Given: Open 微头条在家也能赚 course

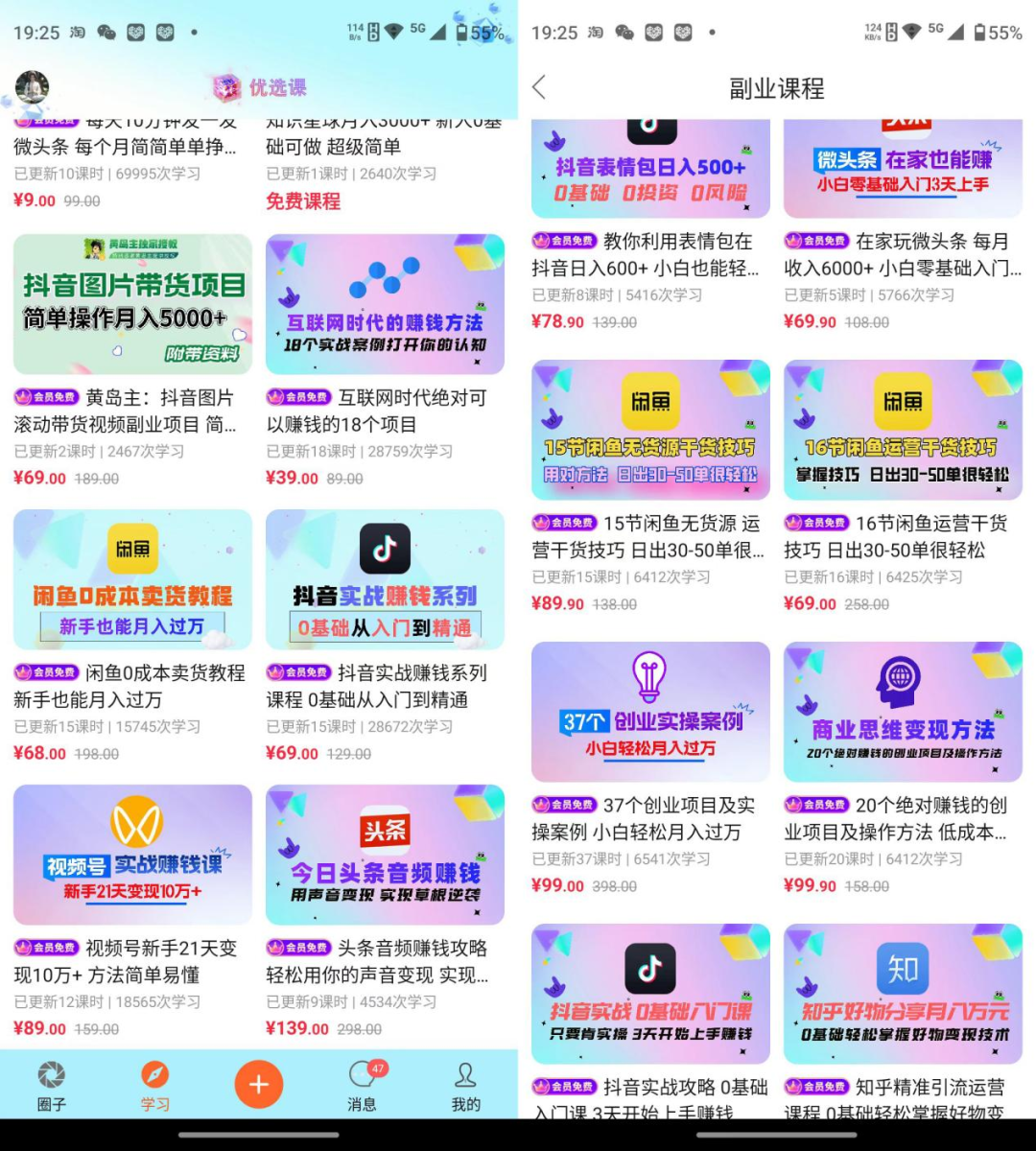Looking at the screenshot, I should pos(903,169).
